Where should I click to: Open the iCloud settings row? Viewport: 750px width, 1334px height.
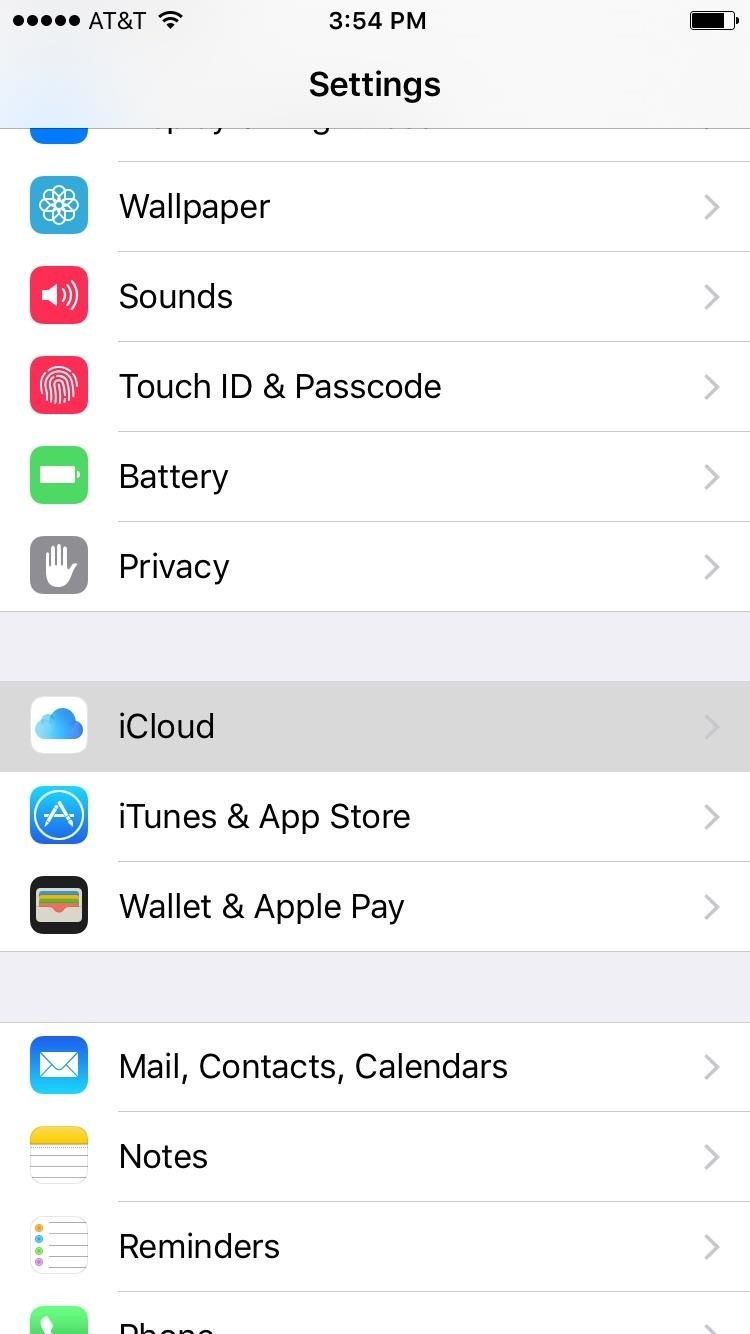point(375,726)
